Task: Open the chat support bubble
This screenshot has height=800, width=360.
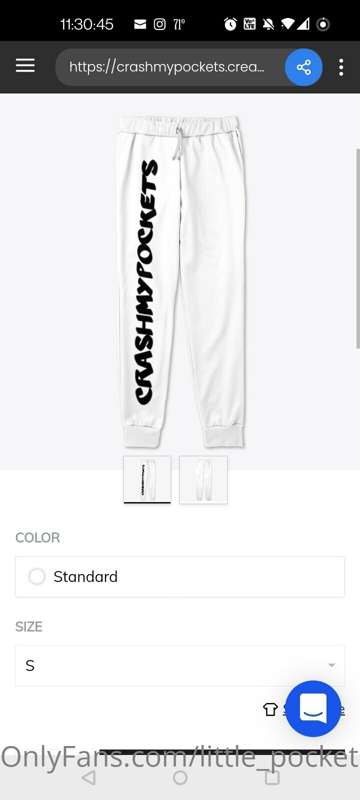Action: pyautogui.click(x=313, y=709)
